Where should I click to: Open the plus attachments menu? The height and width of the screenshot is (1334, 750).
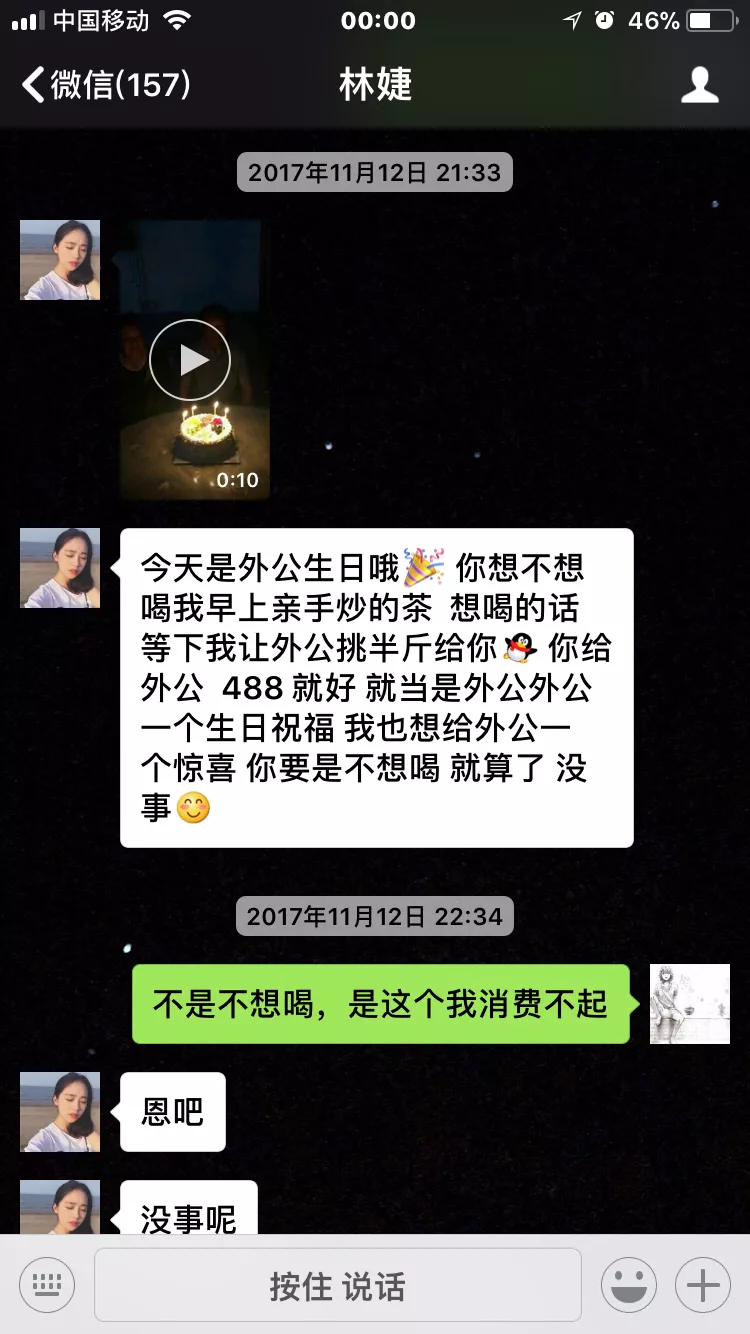click(702, 1285)
